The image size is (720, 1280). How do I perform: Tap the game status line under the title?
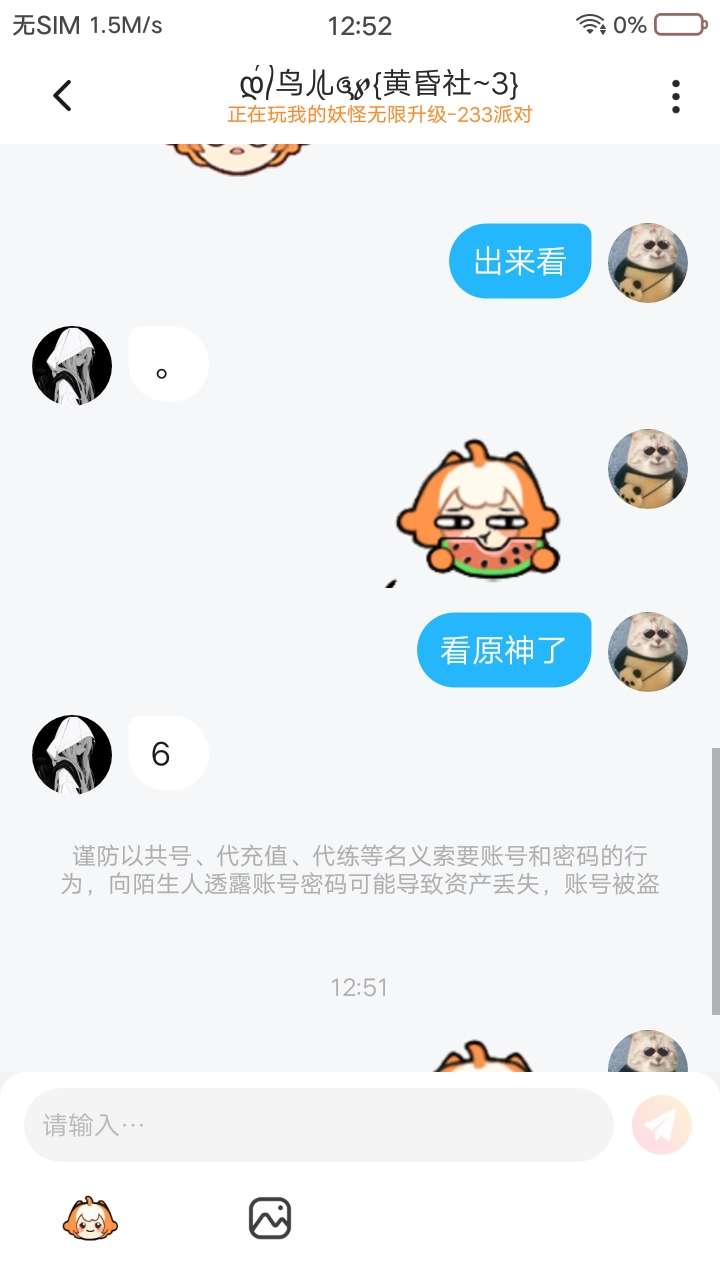379,115
